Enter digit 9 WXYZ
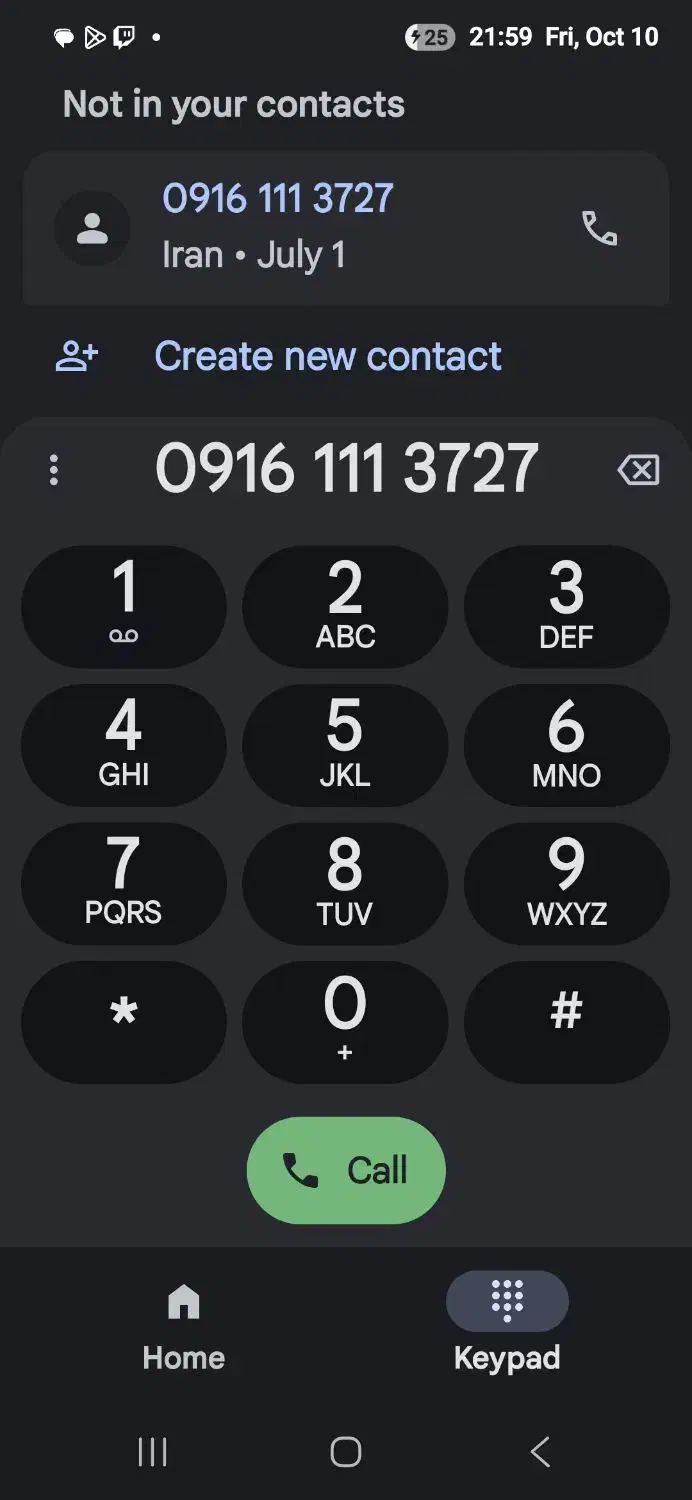The width and height of the screenshot is (692, 1500). pyautogui.click(x=567, y=883)
